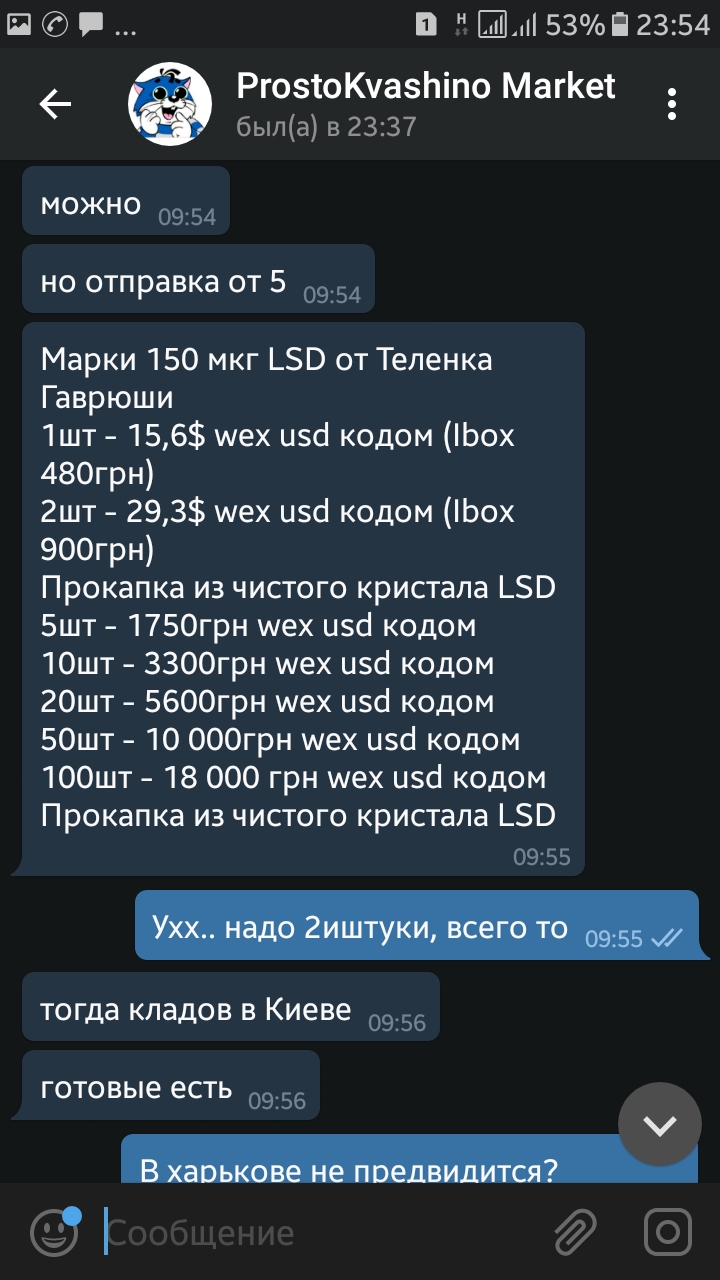Jump to latest messages with down arrow
The image size is (720, 1280).
pos(660,1125)
